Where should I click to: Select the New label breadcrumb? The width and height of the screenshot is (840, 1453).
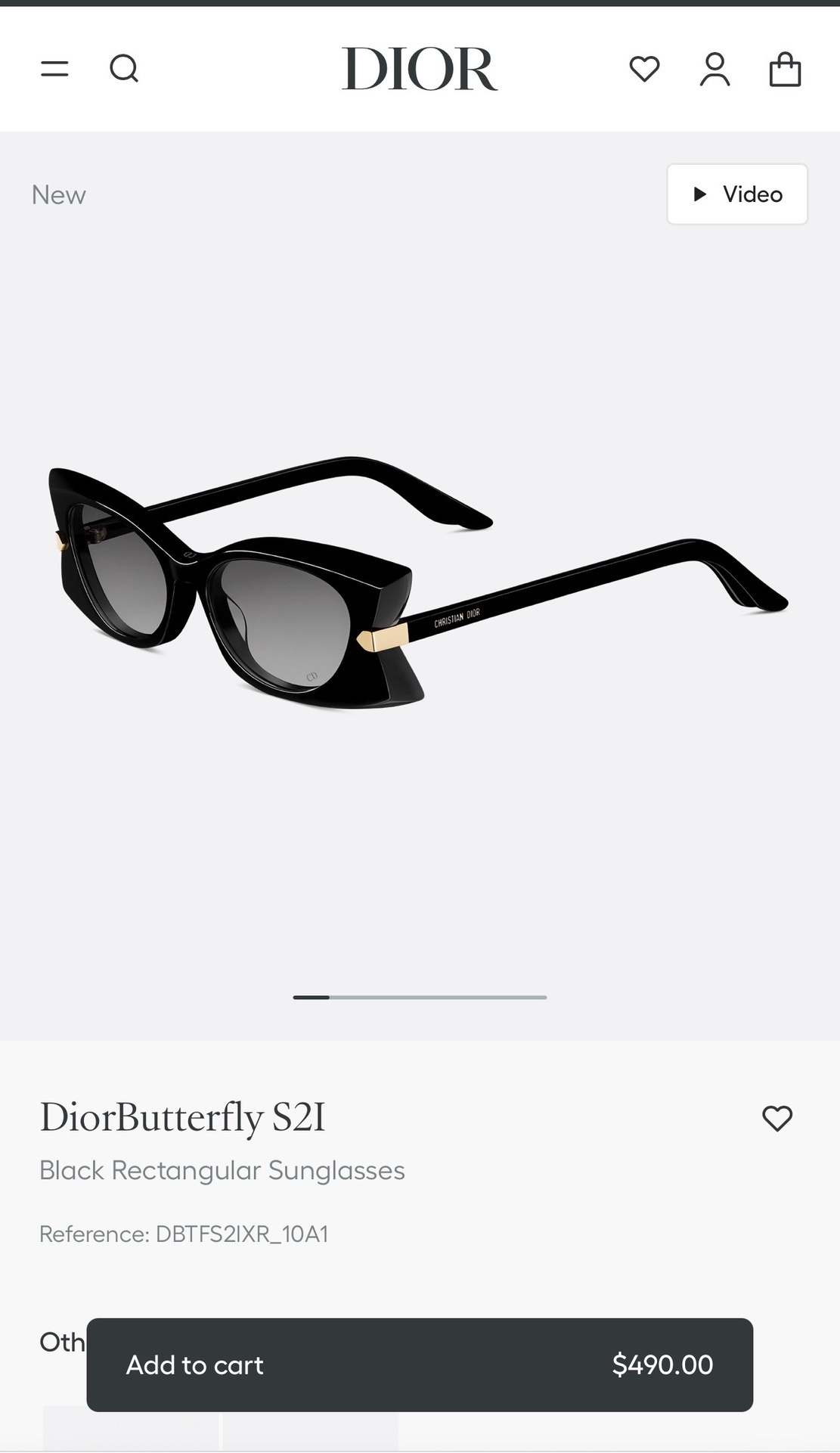pyautogui.click(x=58, y=194)
